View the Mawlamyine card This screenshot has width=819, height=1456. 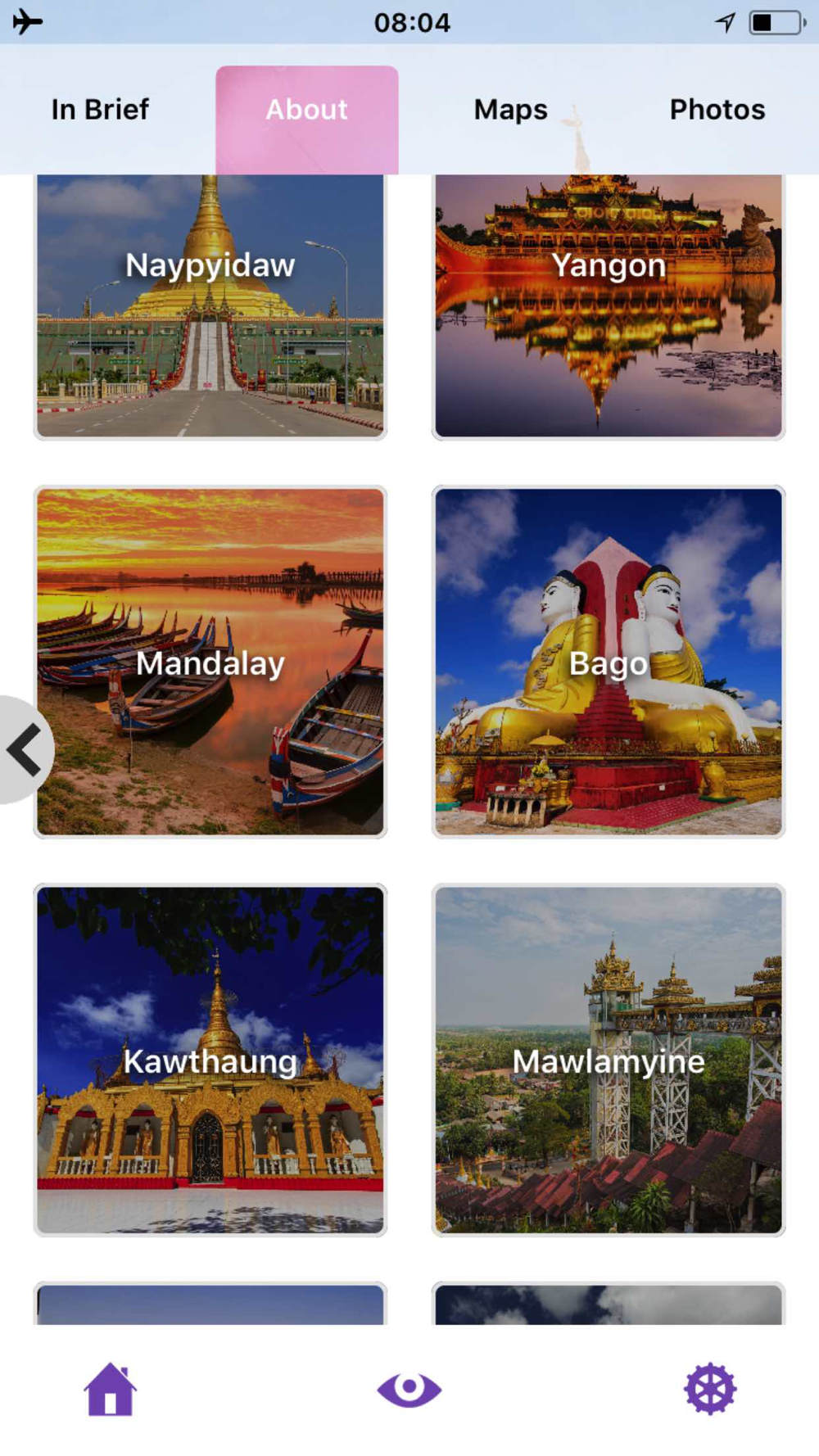pos(609,1060)
